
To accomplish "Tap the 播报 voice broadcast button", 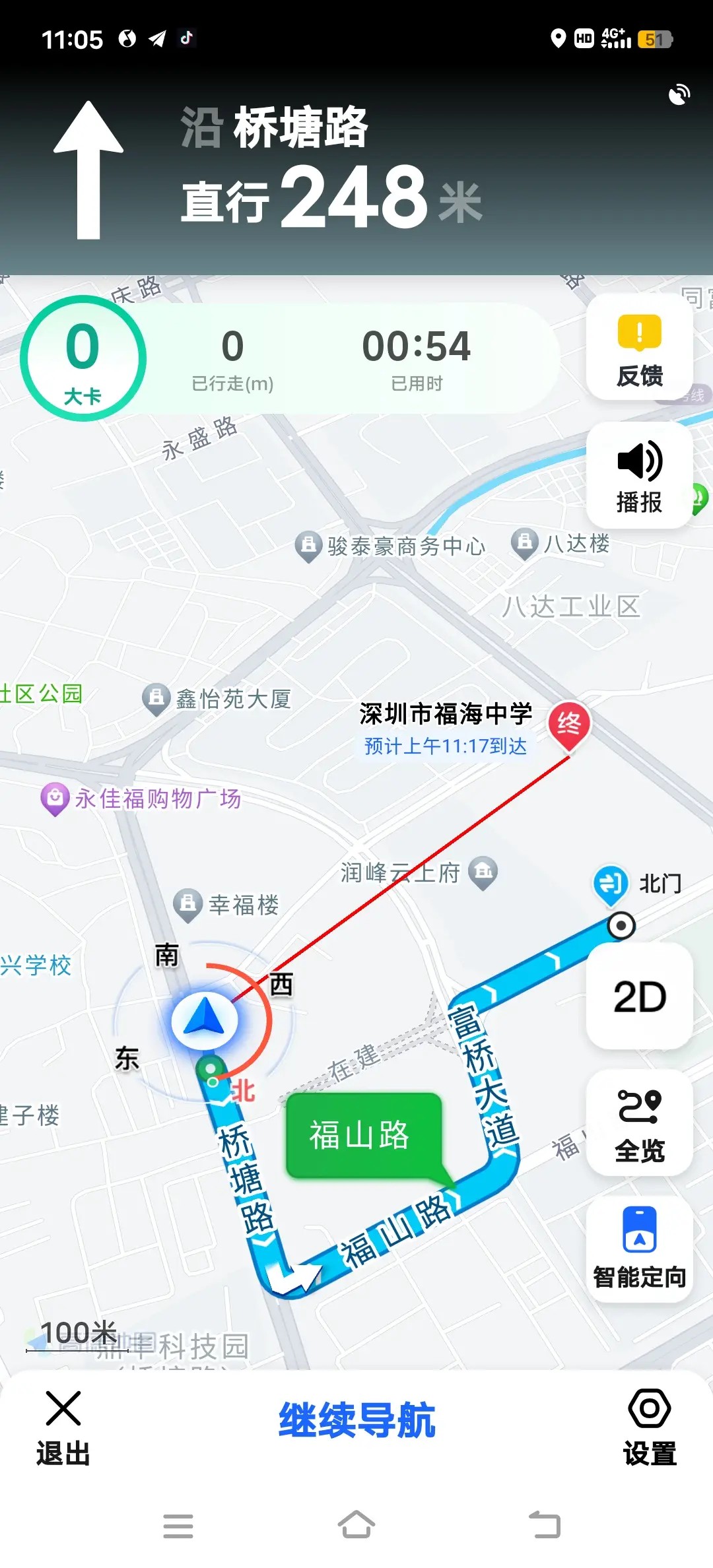I will (639, 475).
